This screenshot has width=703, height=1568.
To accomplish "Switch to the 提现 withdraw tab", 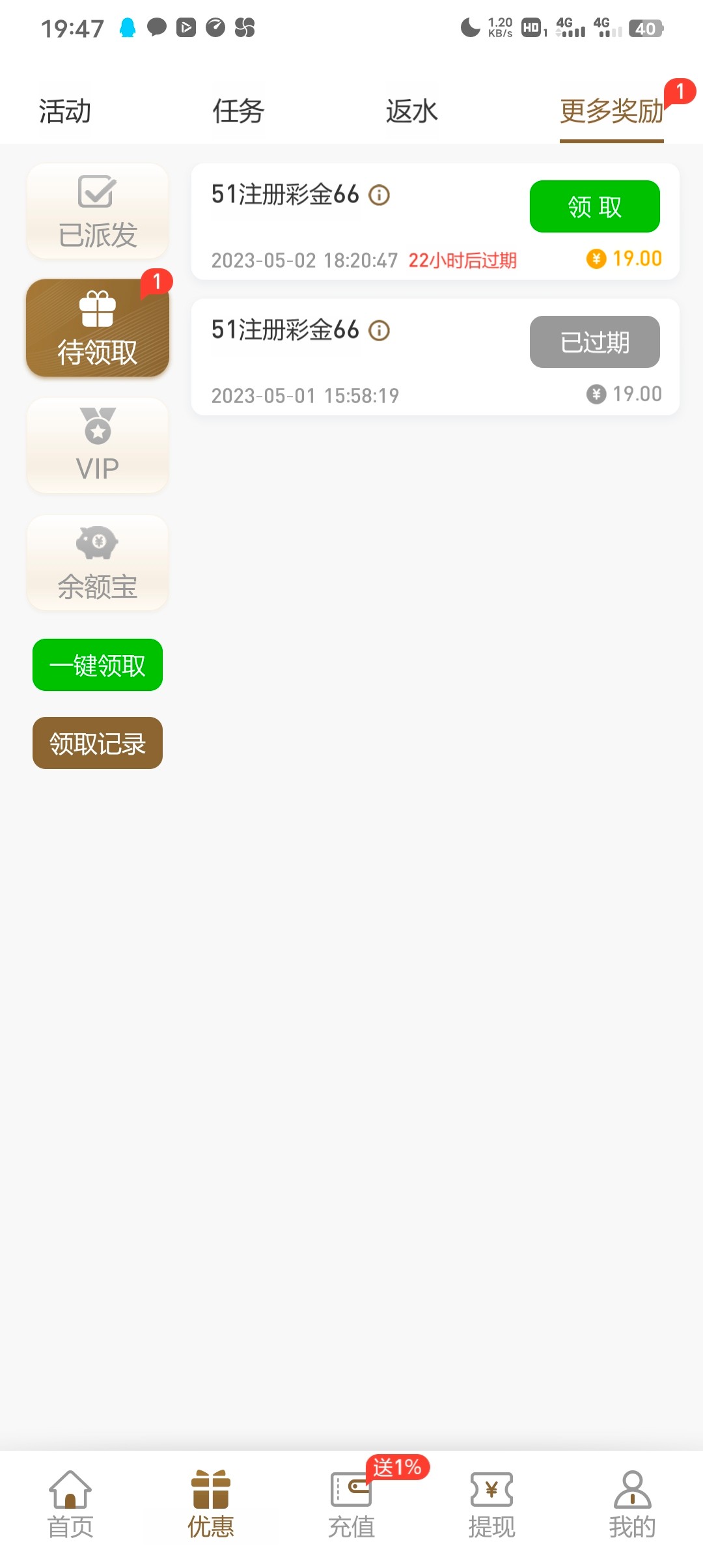I will click(492, 1503).
